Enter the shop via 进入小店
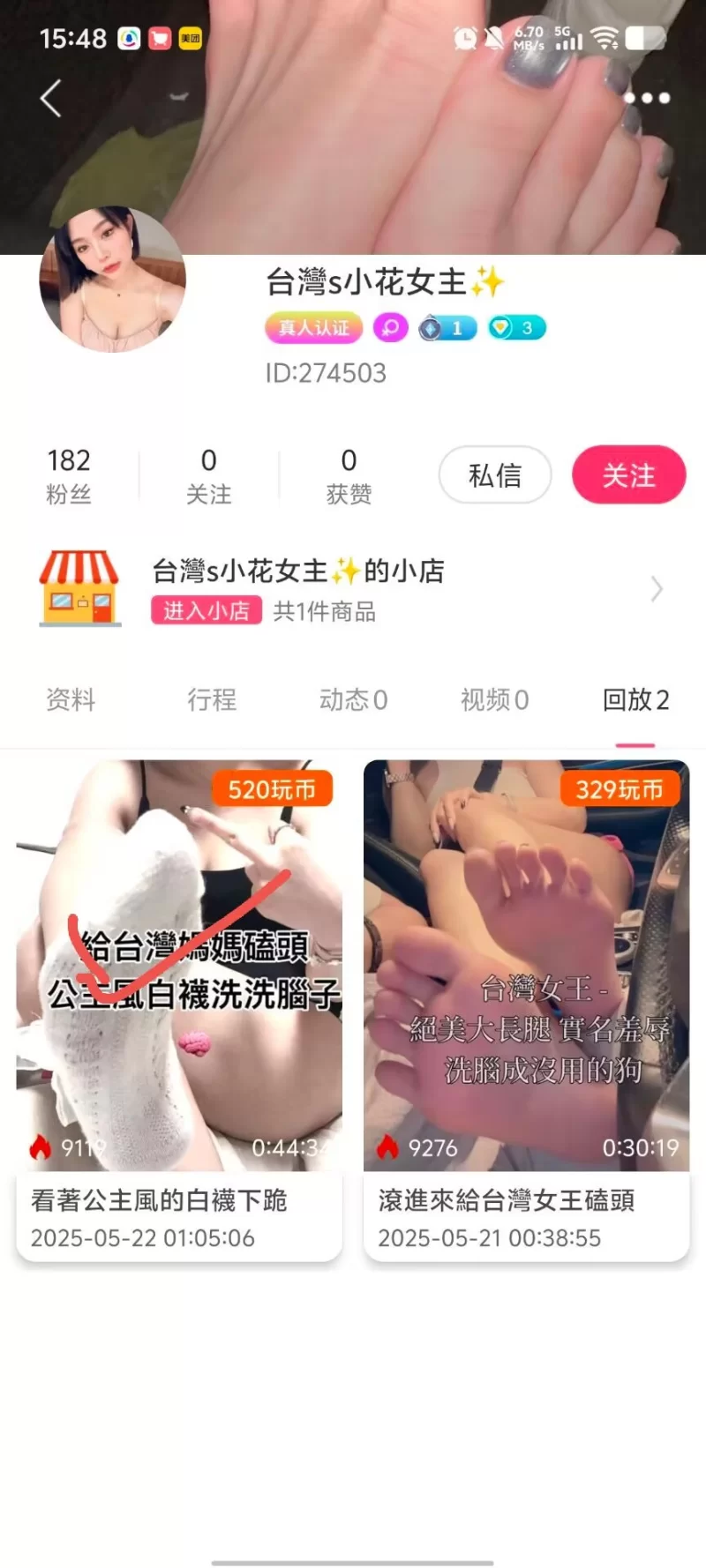 coord(207,611)
